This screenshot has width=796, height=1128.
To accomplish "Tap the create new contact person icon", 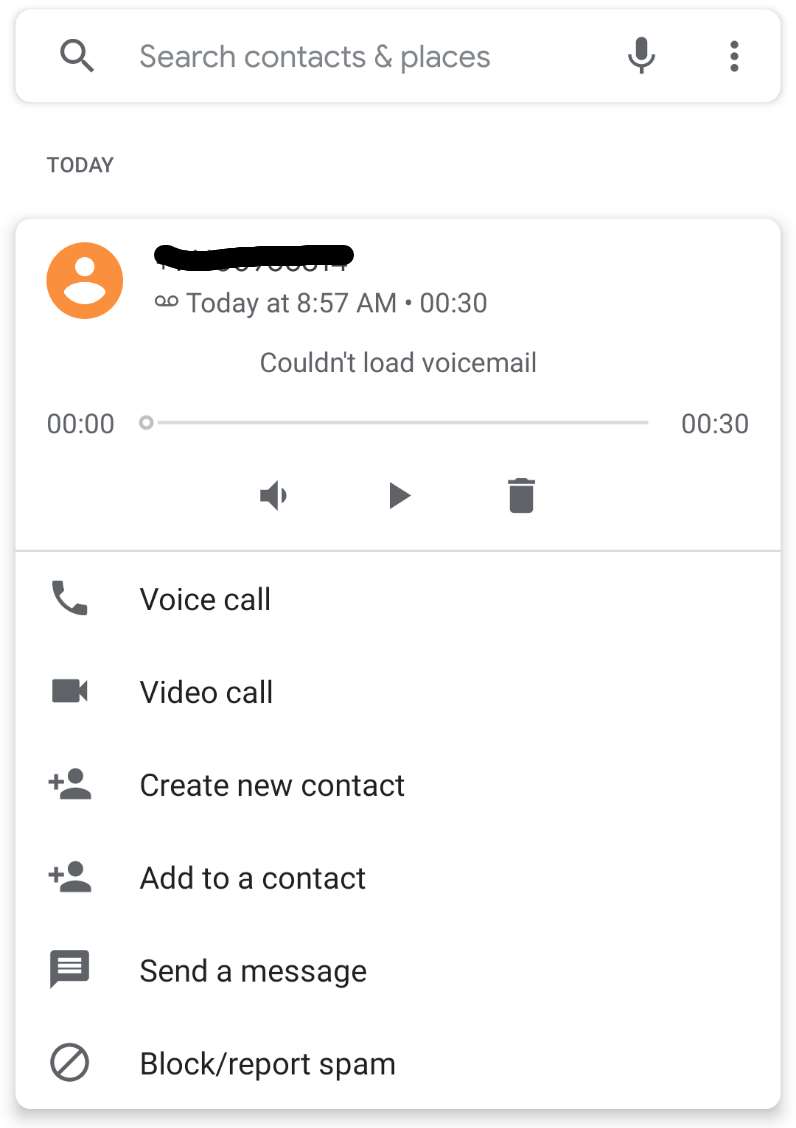I will pos(68,784).
